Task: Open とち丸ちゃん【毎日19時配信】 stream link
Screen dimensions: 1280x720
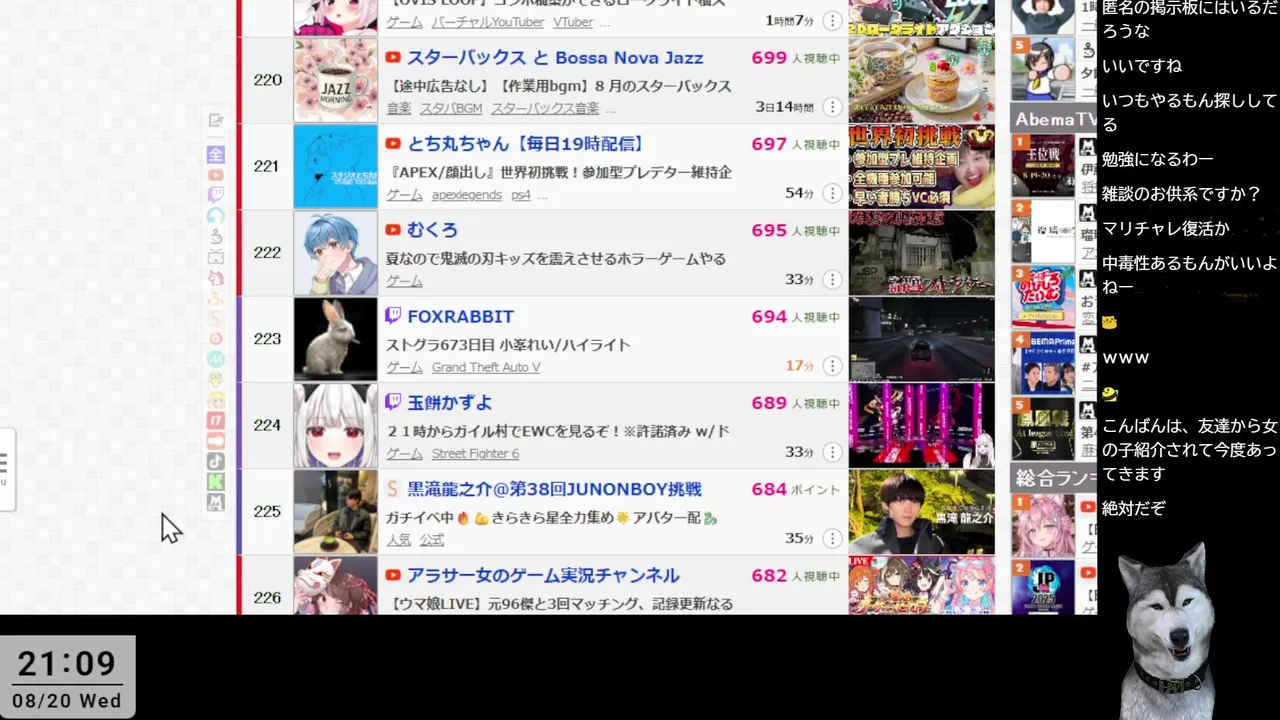Action: [x=525, y=144]
